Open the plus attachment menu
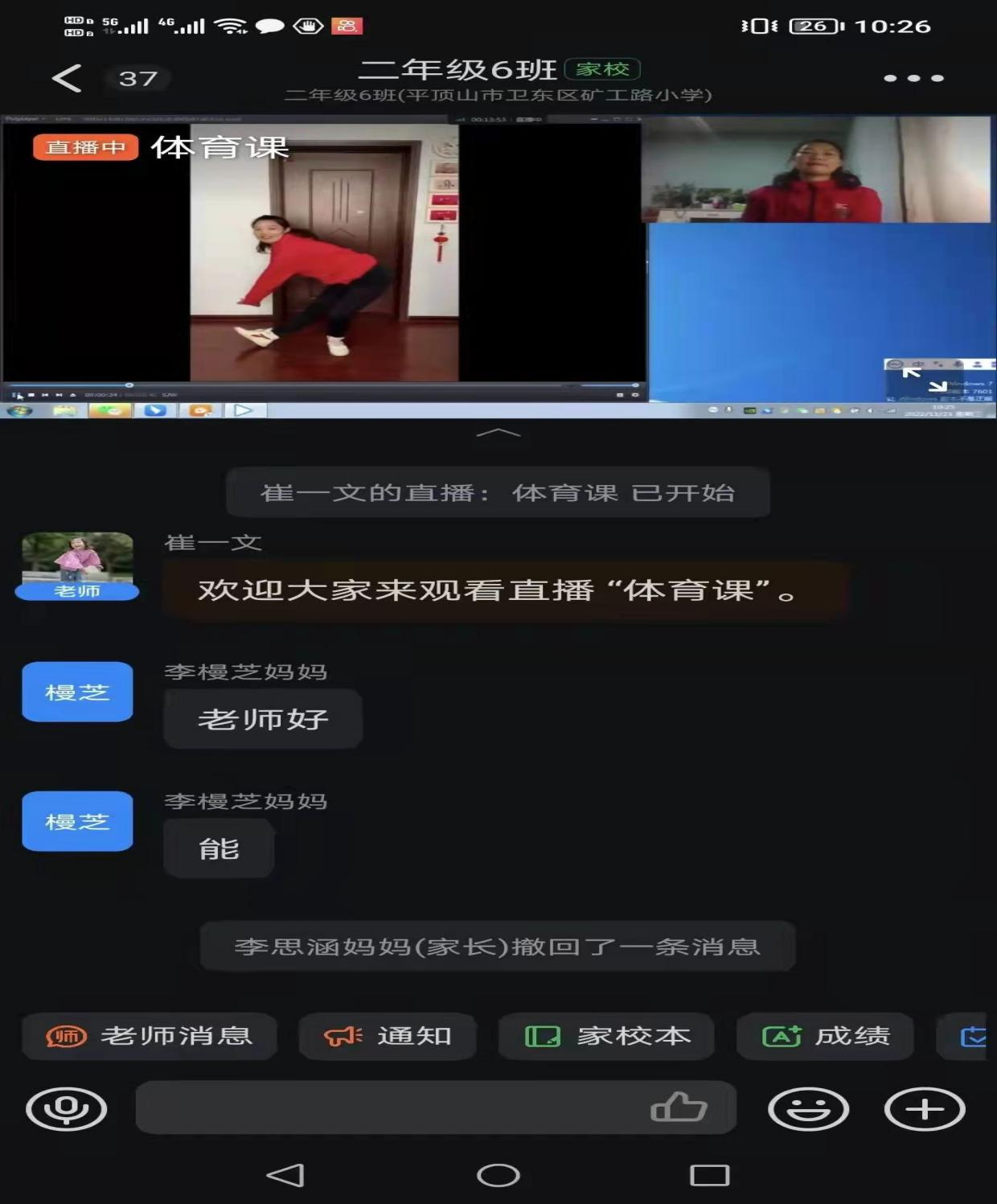This screenshot has width=997, height=1204. [x=925, y=1109]
